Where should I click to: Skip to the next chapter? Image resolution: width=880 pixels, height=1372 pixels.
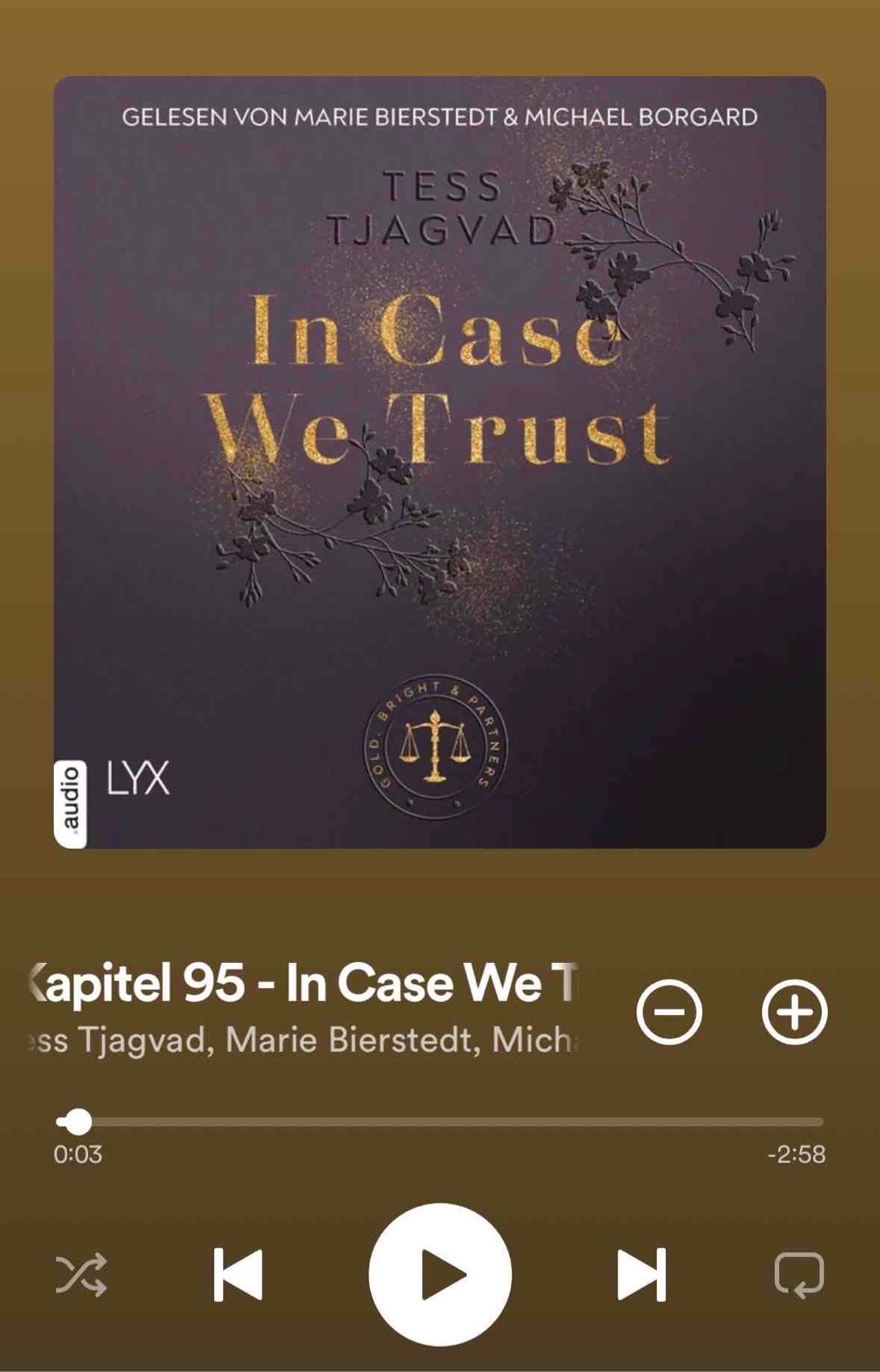coord(641,1274)
